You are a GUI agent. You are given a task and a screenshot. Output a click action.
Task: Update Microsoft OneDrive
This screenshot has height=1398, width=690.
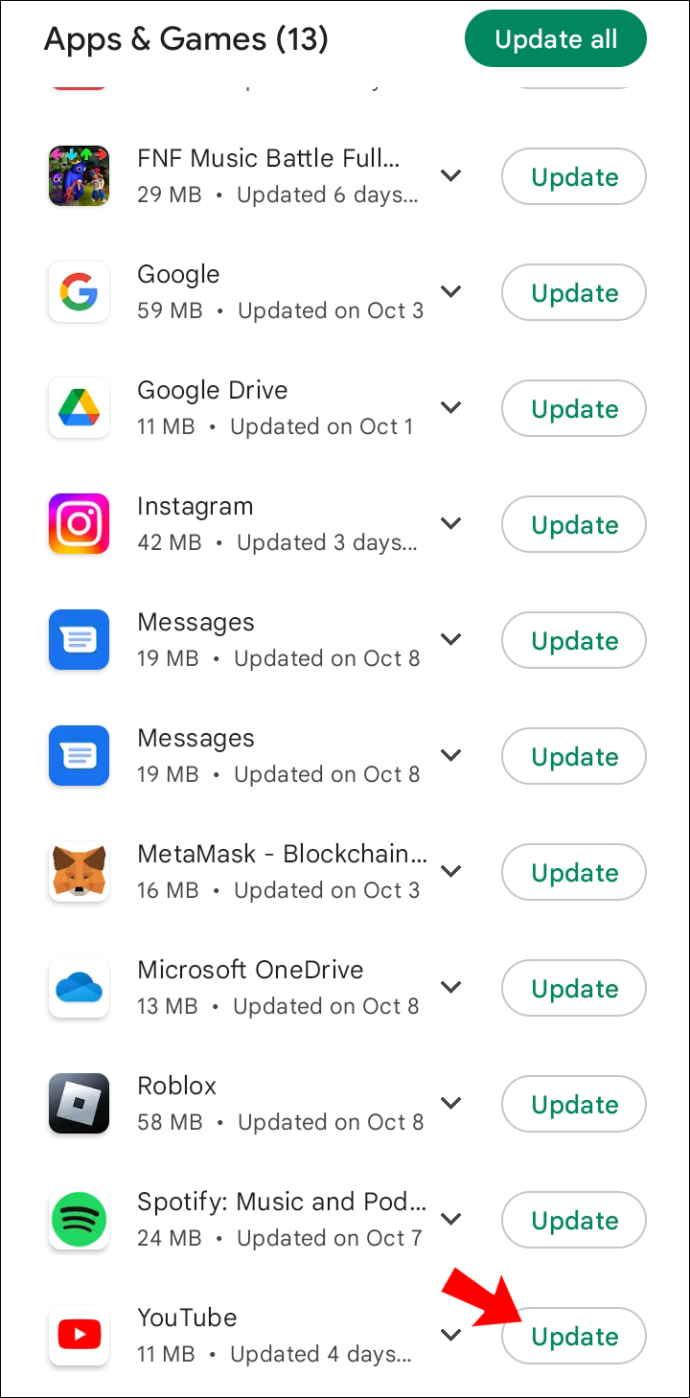574,989
